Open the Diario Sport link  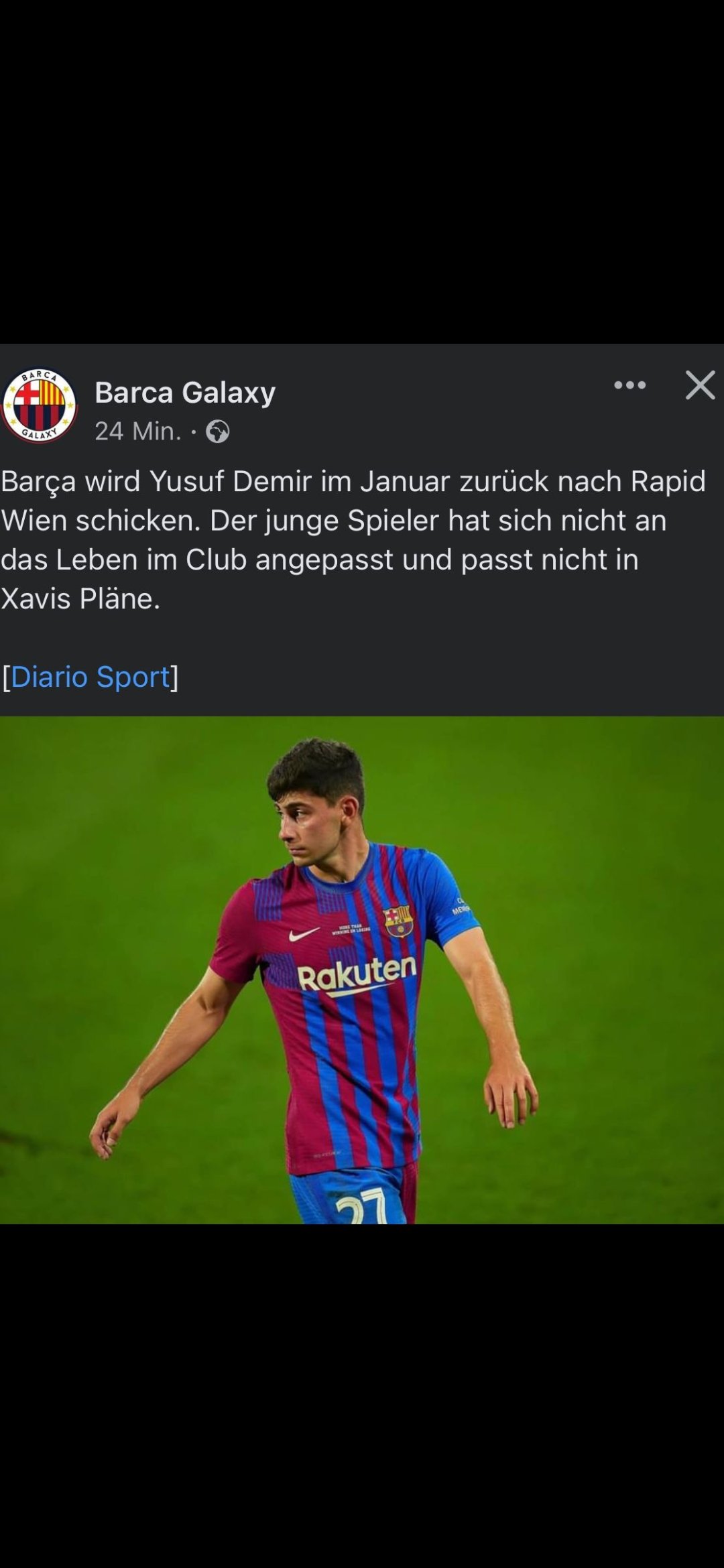tap(90, 677)
